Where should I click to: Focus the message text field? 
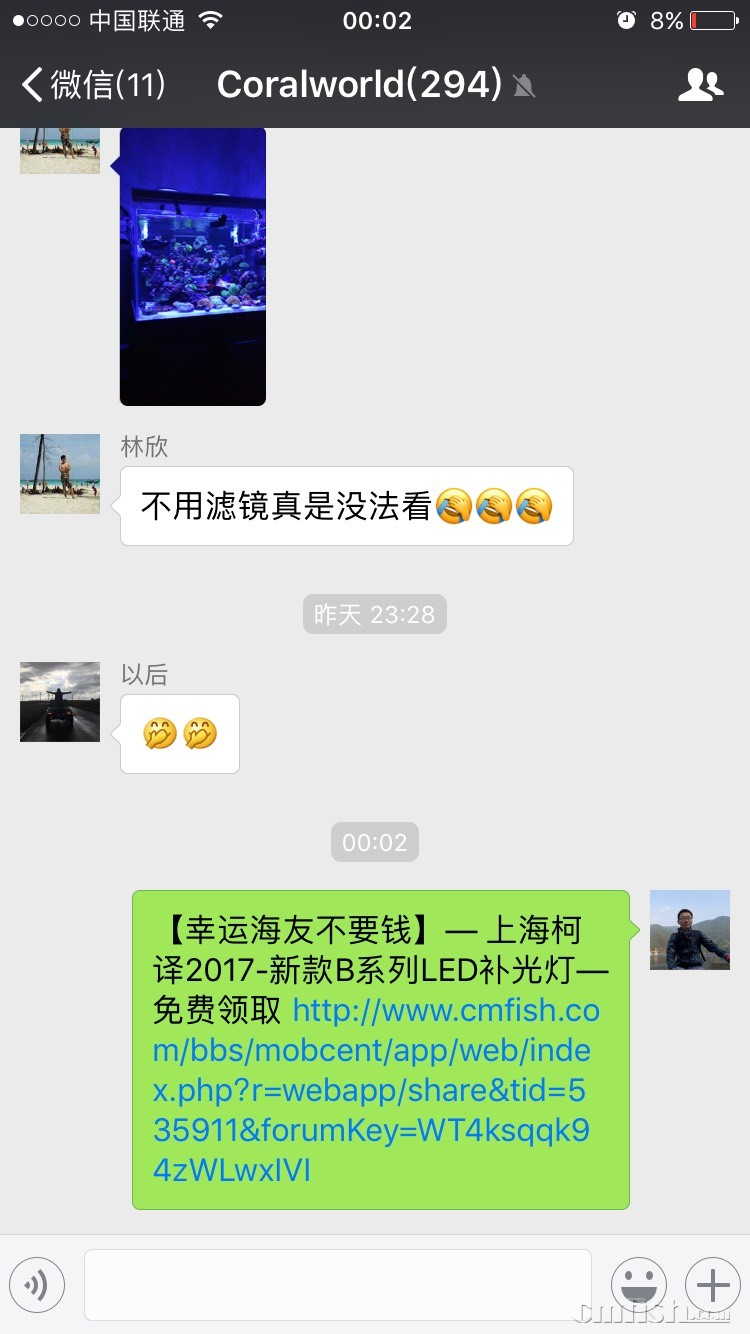click(x=338, y=1285)
